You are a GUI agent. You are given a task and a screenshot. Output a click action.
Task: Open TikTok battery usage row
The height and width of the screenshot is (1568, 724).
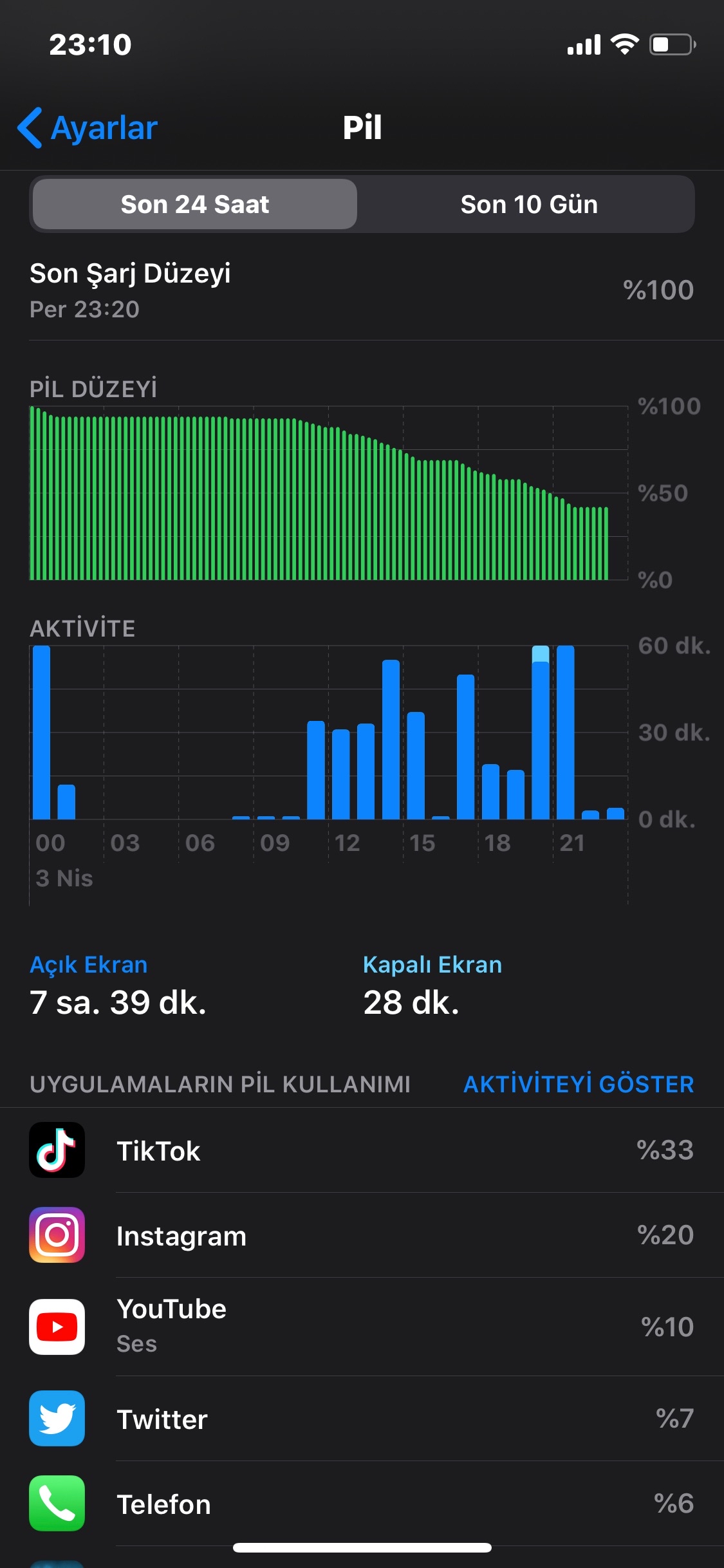click(x=362, y=1150)
